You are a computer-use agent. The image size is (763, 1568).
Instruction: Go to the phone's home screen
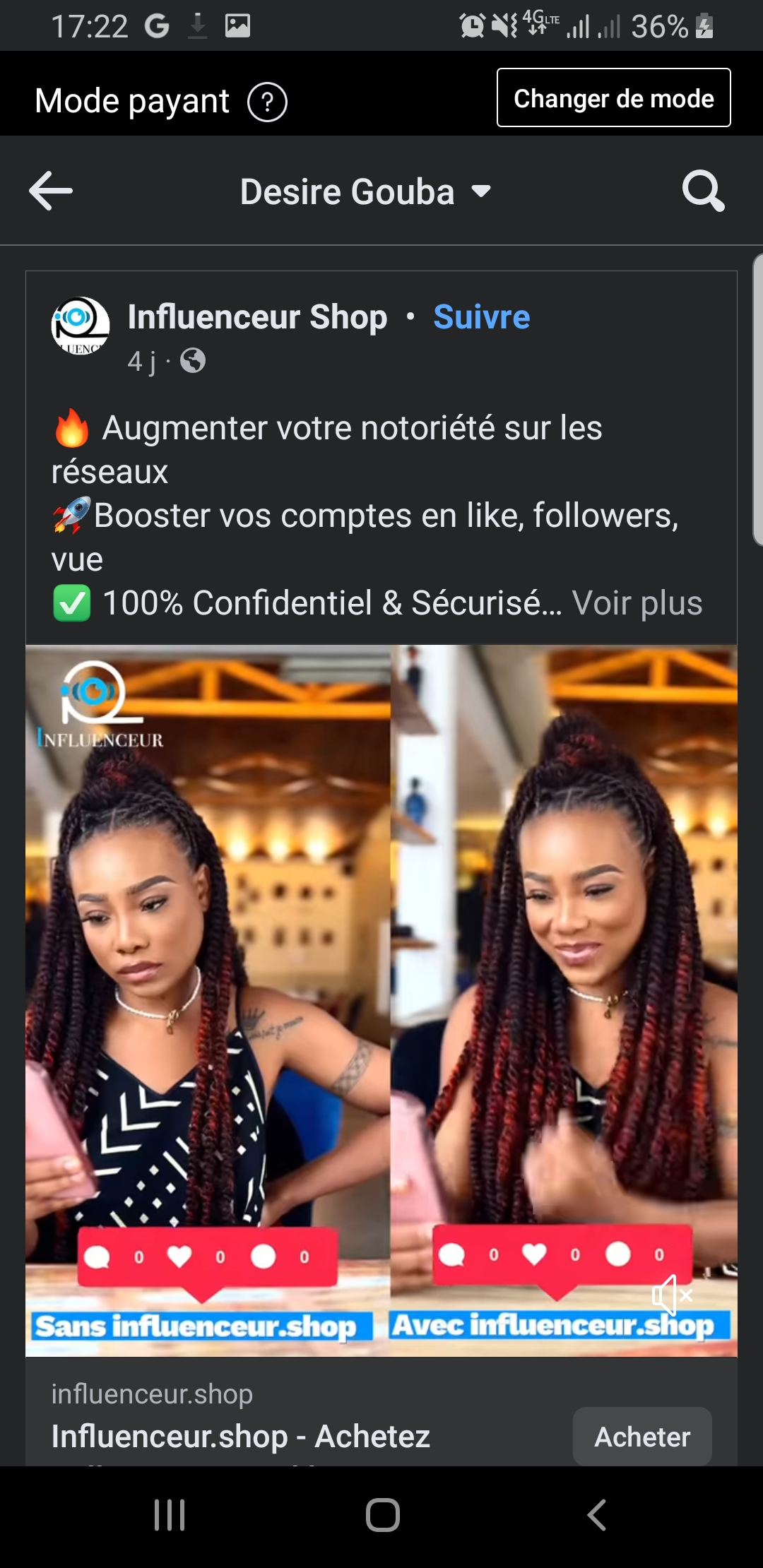tap(382, 1515)
